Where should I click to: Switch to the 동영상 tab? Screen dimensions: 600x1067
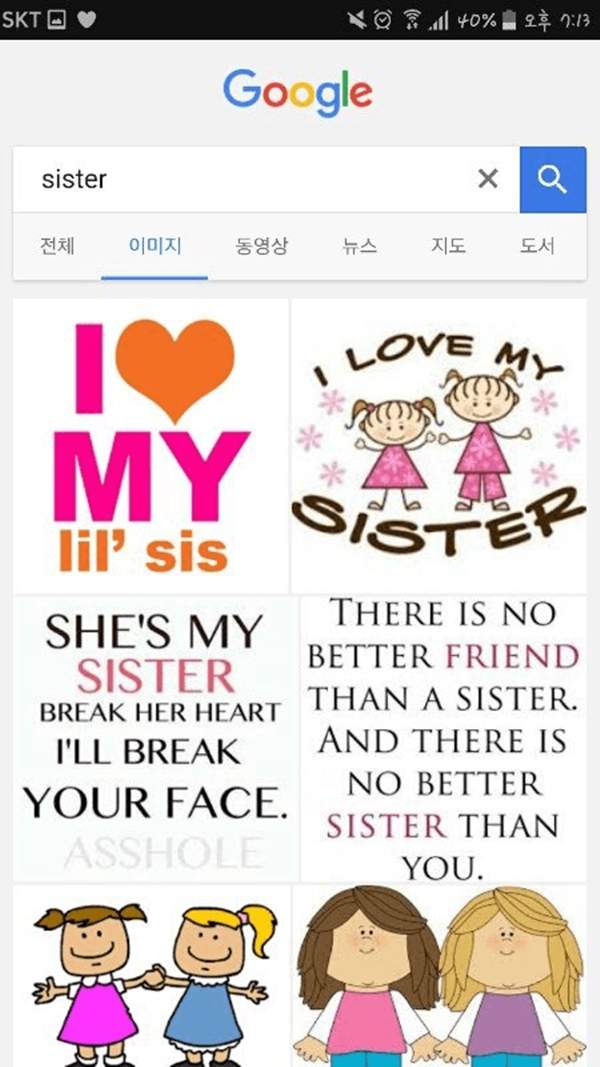click(x=261, y=246)
